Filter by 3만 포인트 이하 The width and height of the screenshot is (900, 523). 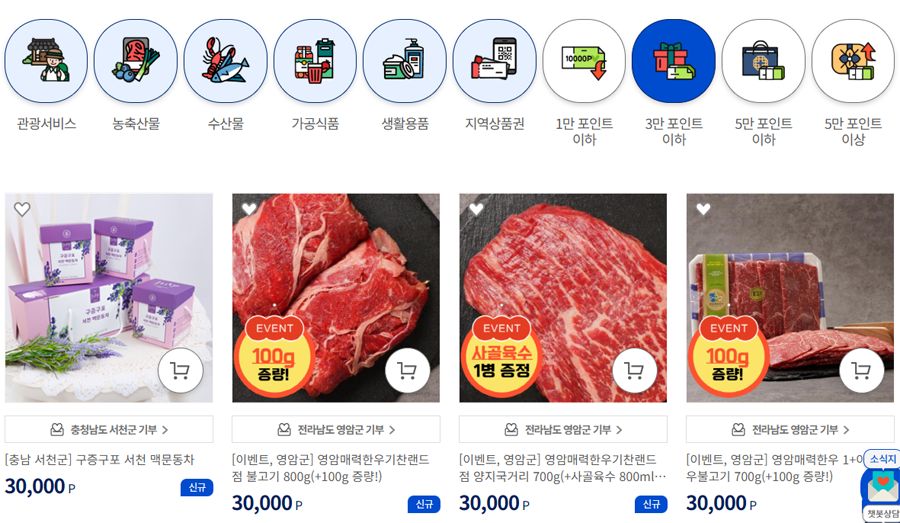pos(673,61)
